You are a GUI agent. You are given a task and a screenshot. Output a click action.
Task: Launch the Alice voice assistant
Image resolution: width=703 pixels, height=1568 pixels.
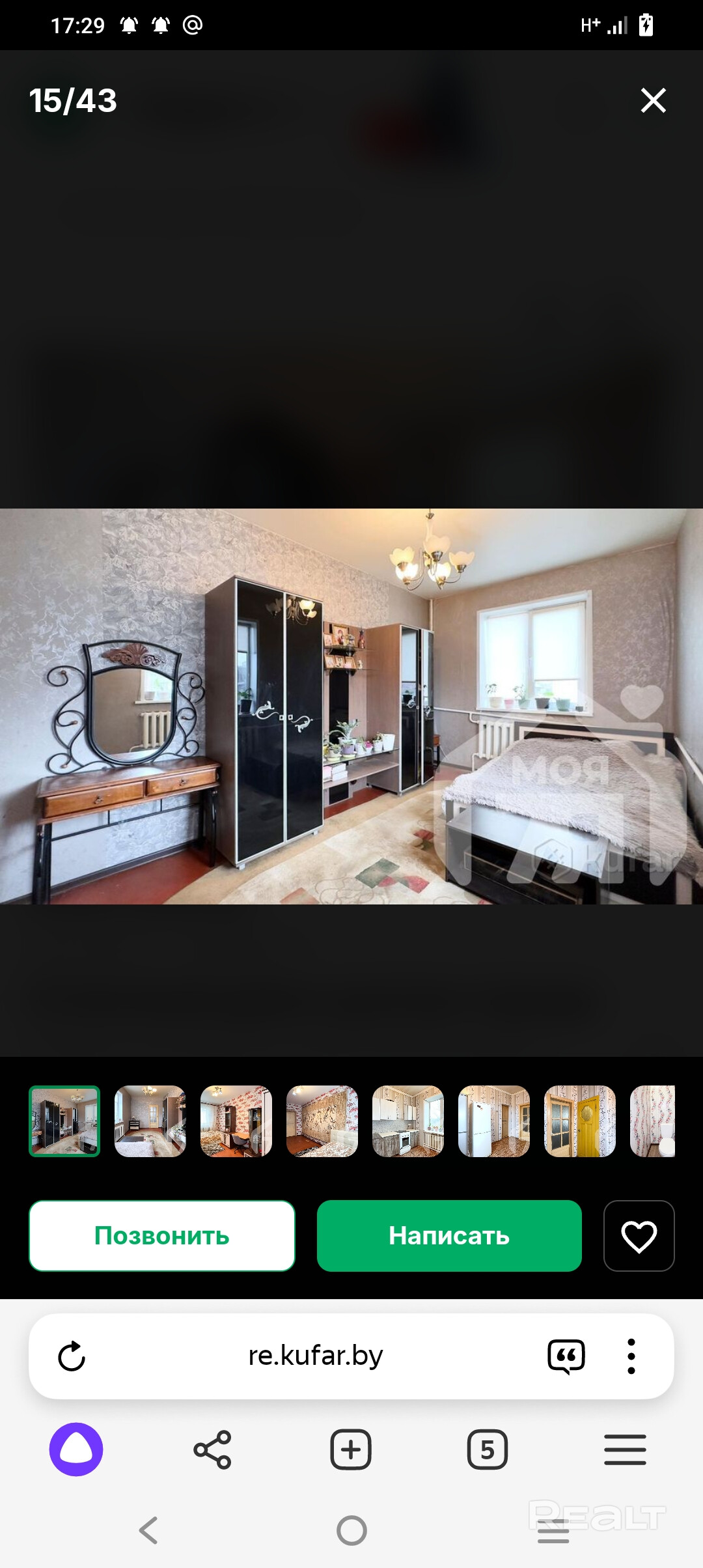(76, 1449)
